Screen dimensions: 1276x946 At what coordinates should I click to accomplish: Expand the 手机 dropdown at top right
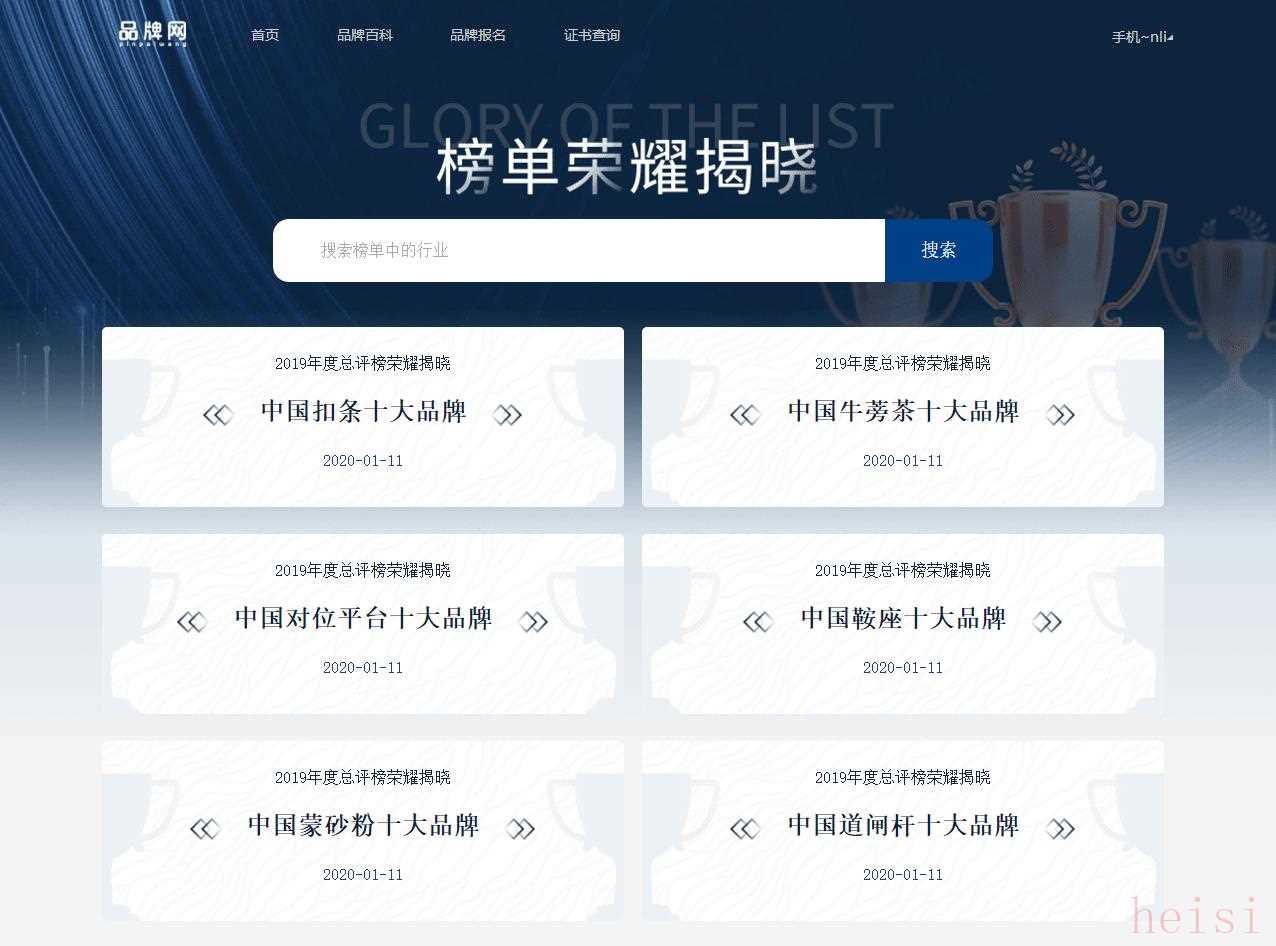1142,37
